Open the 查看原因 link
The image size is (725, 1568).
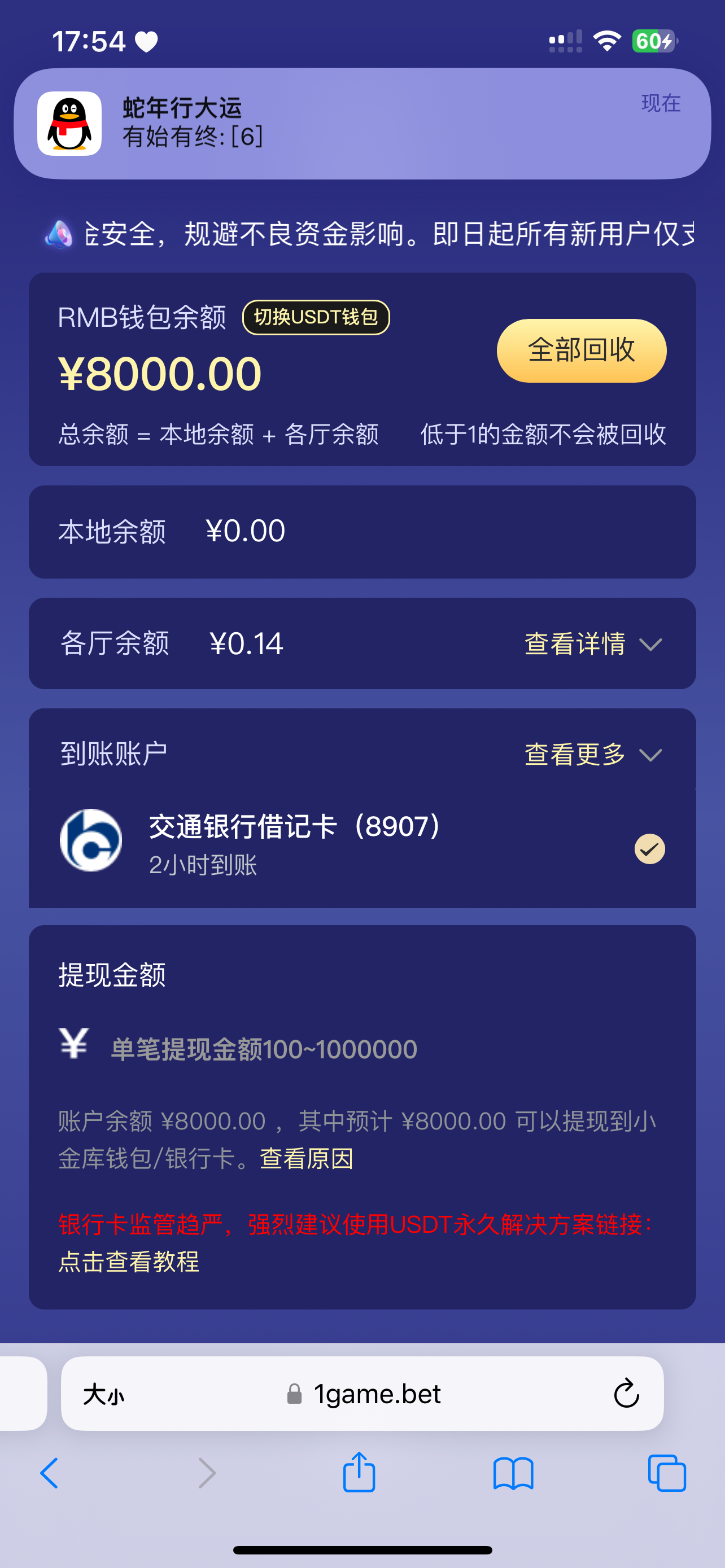click(306, 1158)
